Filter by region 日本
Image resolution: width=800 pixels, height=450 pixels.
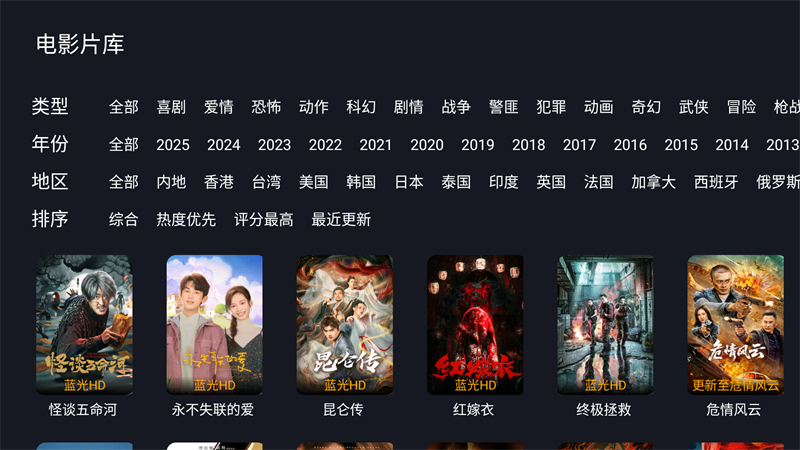pos(408,182)
